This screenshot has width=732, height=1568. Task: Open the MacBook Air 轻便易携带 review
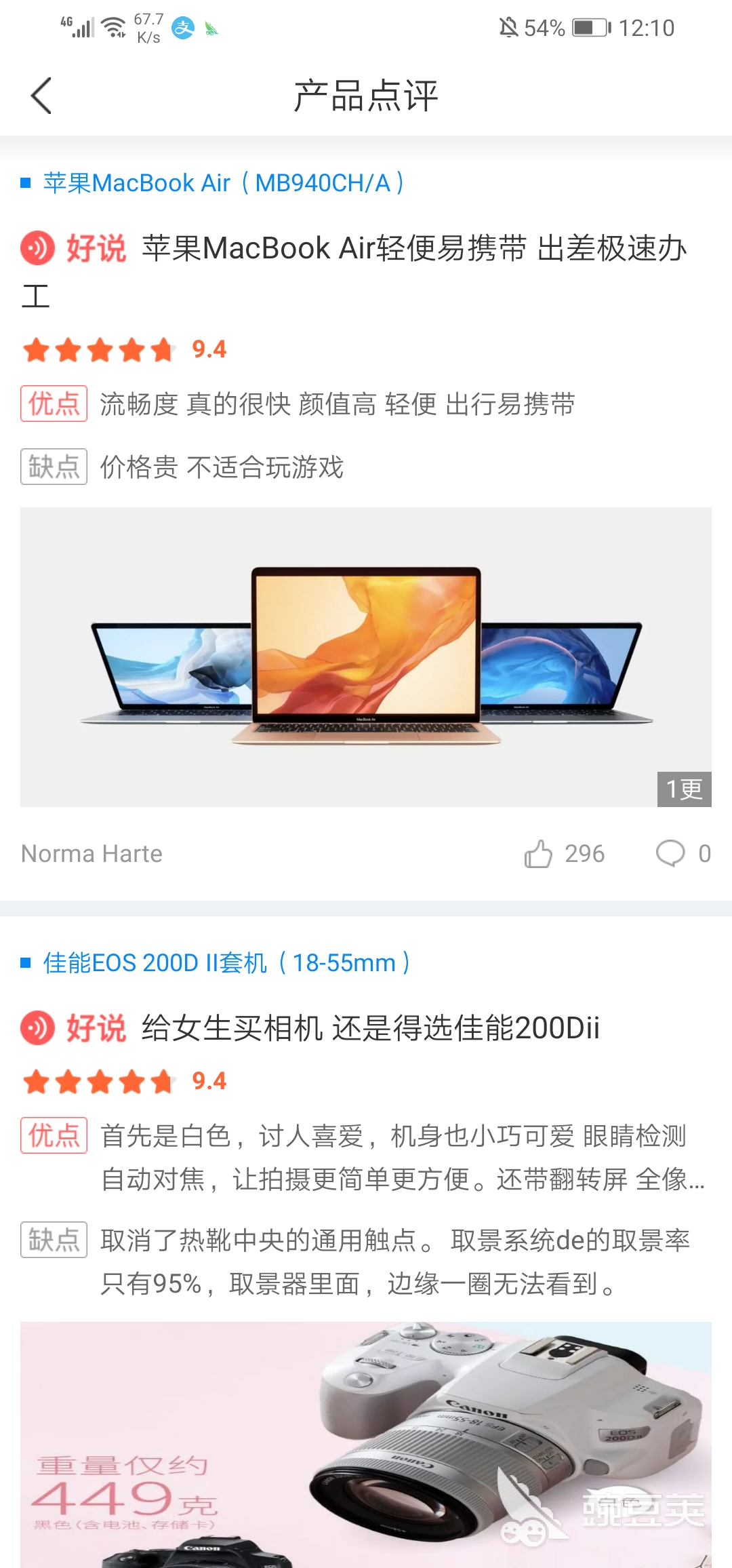coord(413,249)
